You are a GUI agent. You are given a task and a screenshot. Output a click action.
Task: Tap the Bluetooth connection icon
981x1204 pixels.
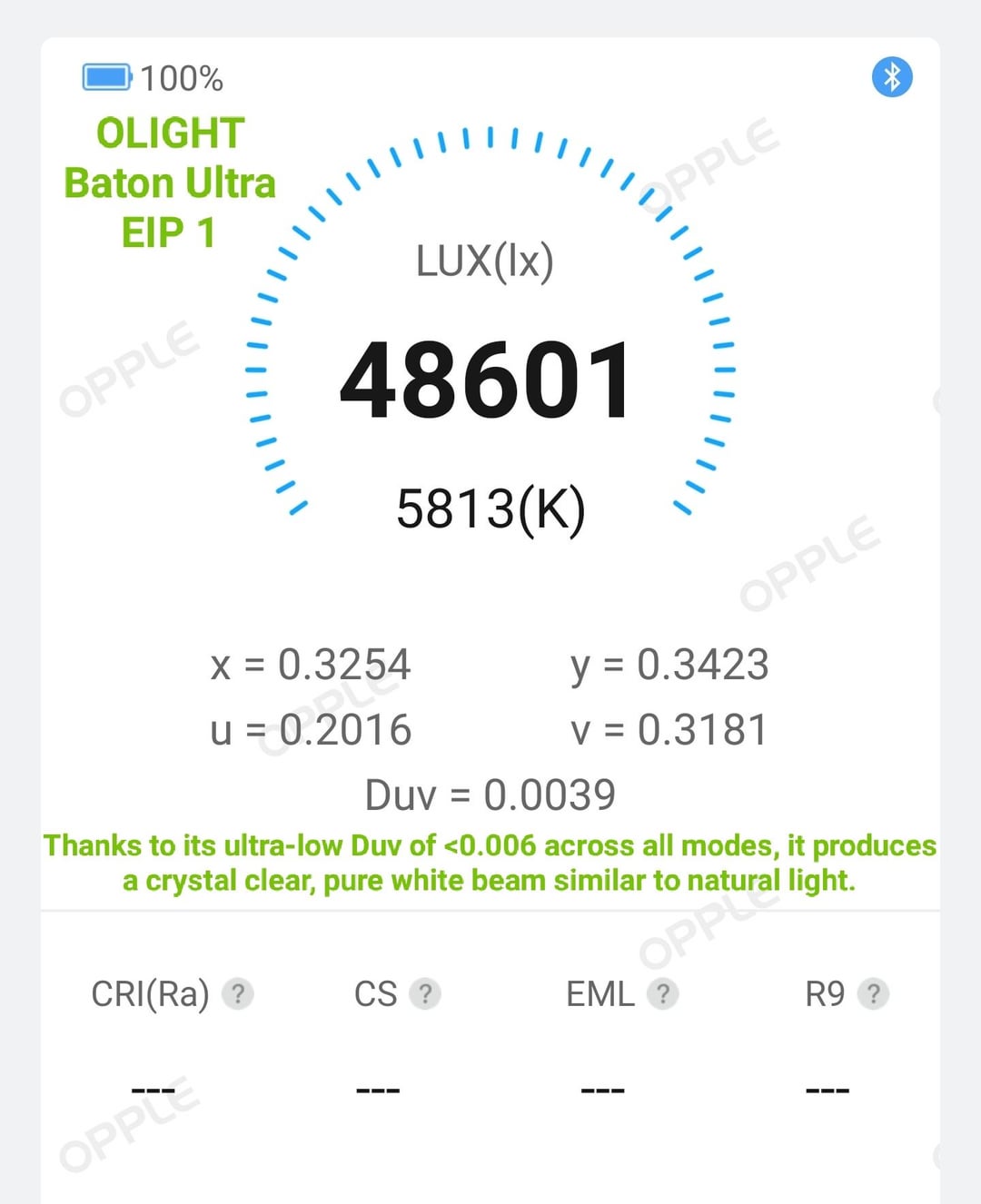pos(892,77)
